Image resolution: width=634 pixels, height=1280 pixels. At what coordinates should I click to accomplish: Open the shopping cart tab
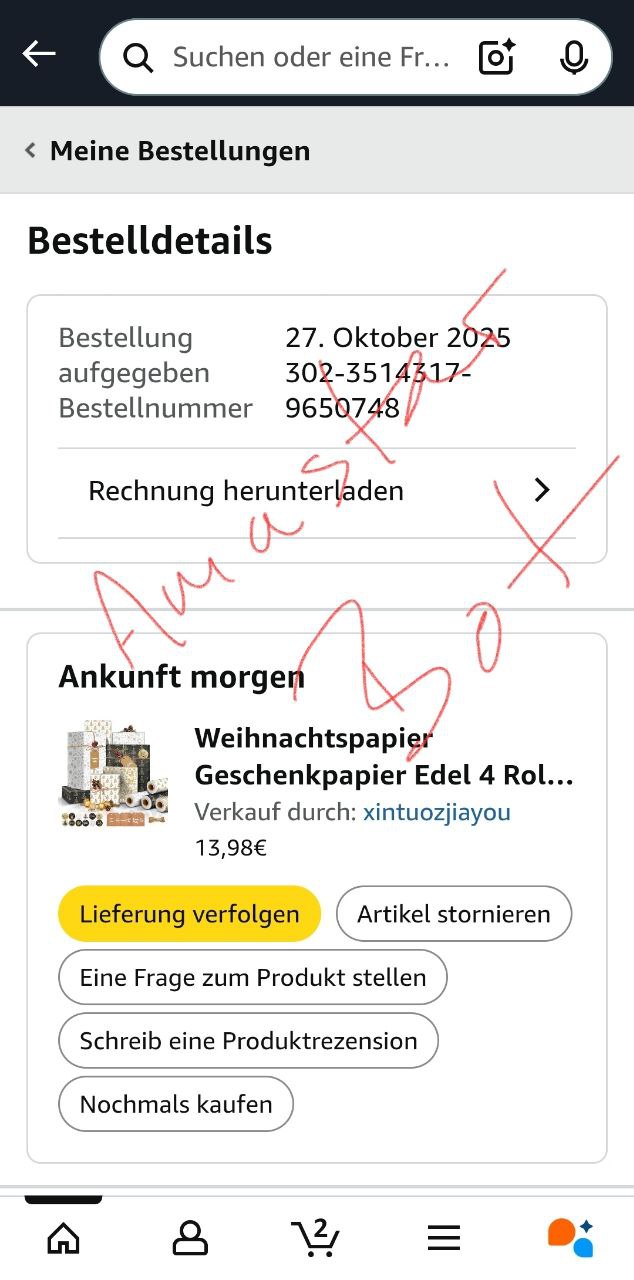316,1238
